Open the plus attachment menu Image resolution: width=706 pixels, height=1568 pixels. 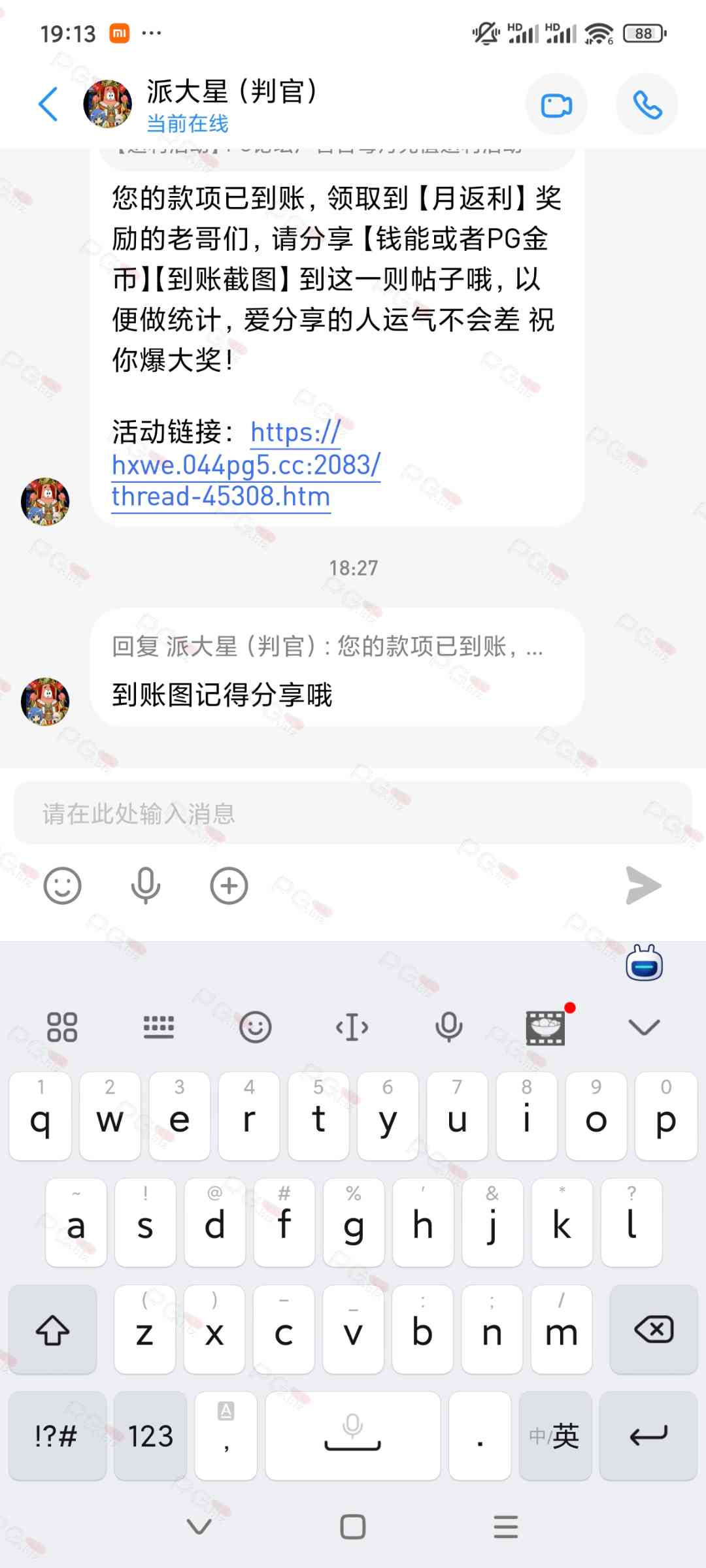click(x=229, y=886)
